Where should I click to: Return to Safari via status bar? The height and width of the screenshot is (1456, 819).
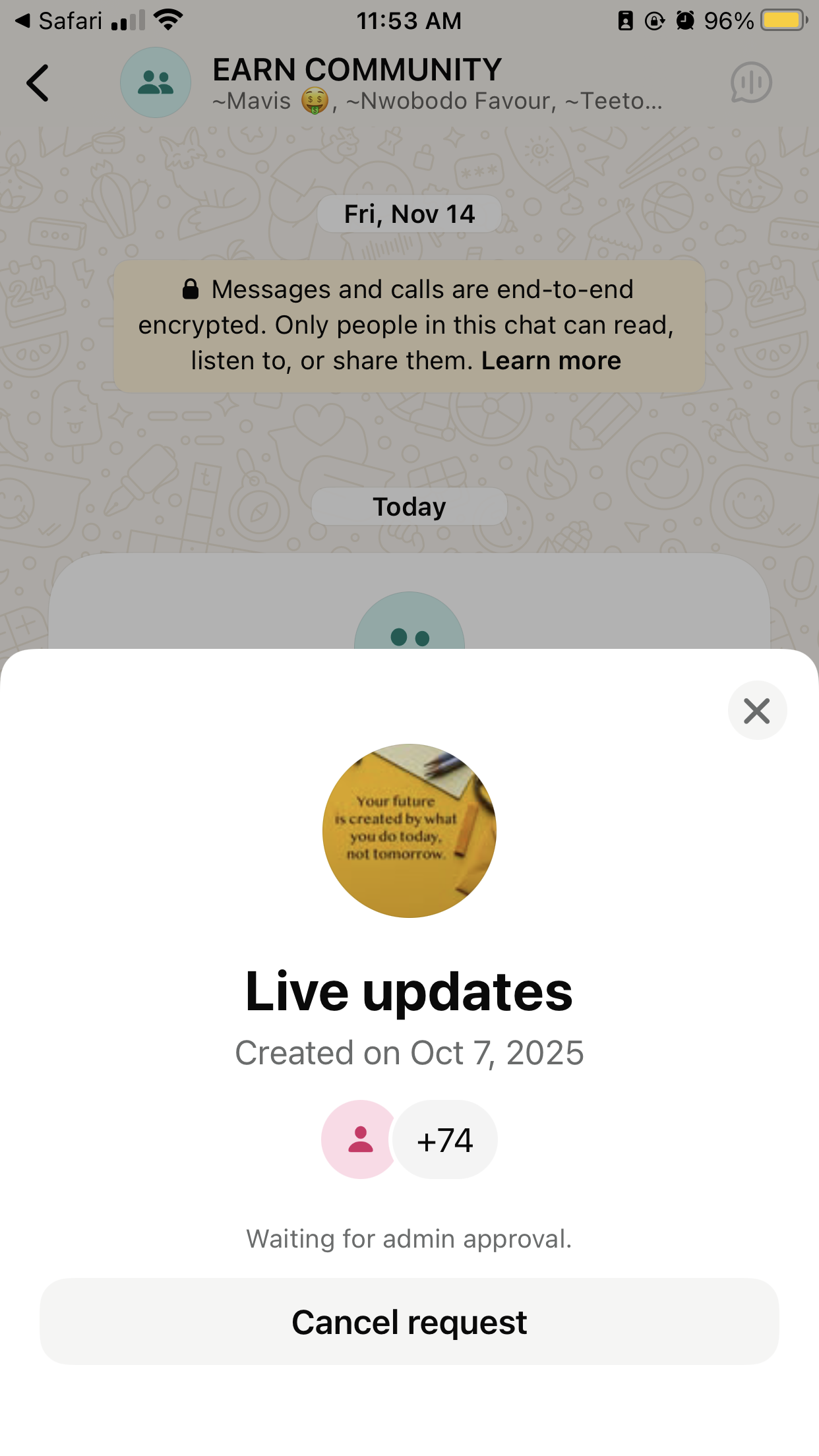point(58,21)
